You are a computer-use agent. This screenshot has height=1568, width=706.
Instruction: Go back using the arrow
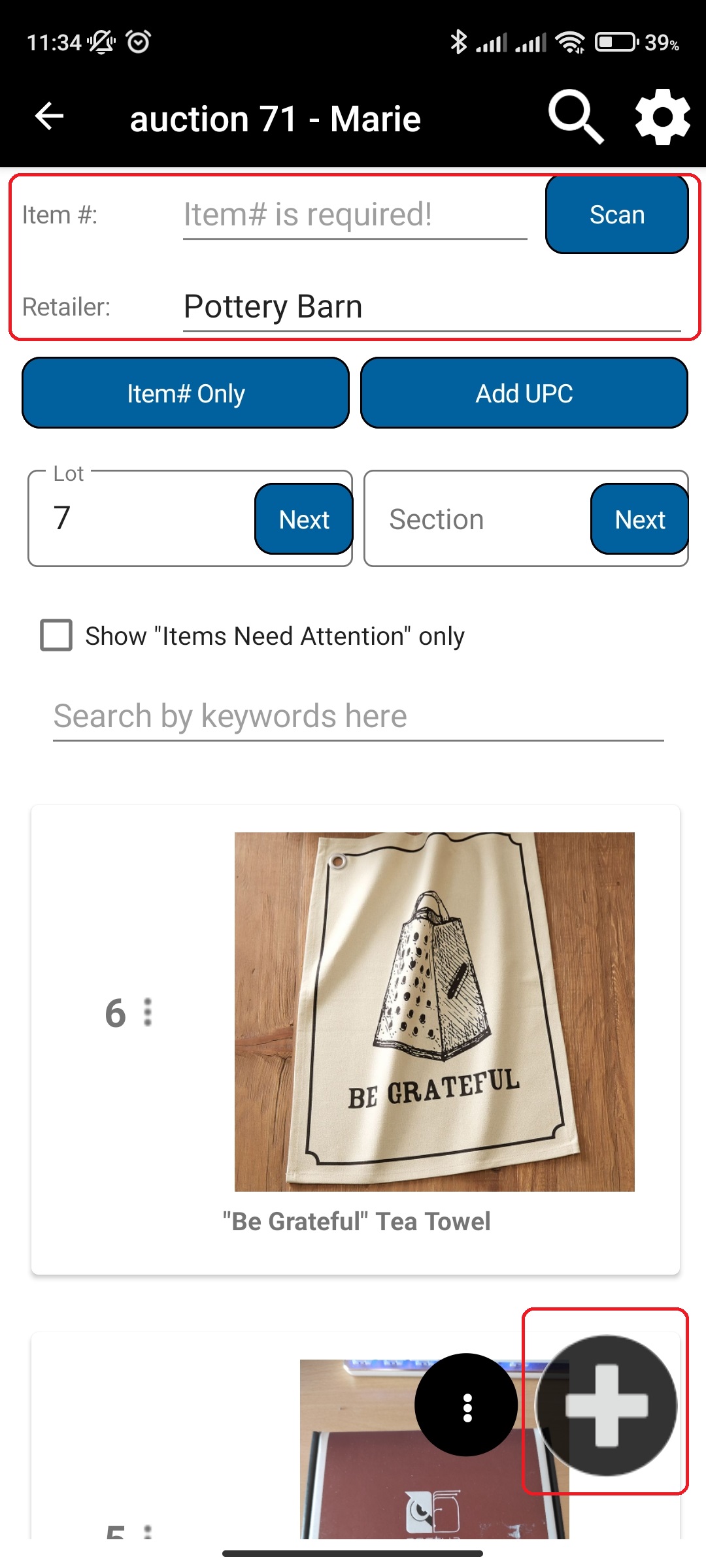50,118
